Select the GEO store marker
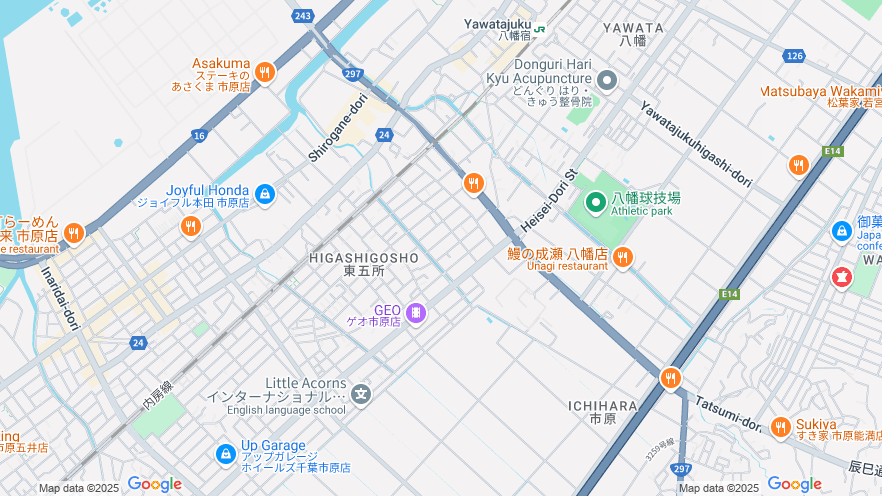Viewport: 882px width, 496px height. point(416,314)
